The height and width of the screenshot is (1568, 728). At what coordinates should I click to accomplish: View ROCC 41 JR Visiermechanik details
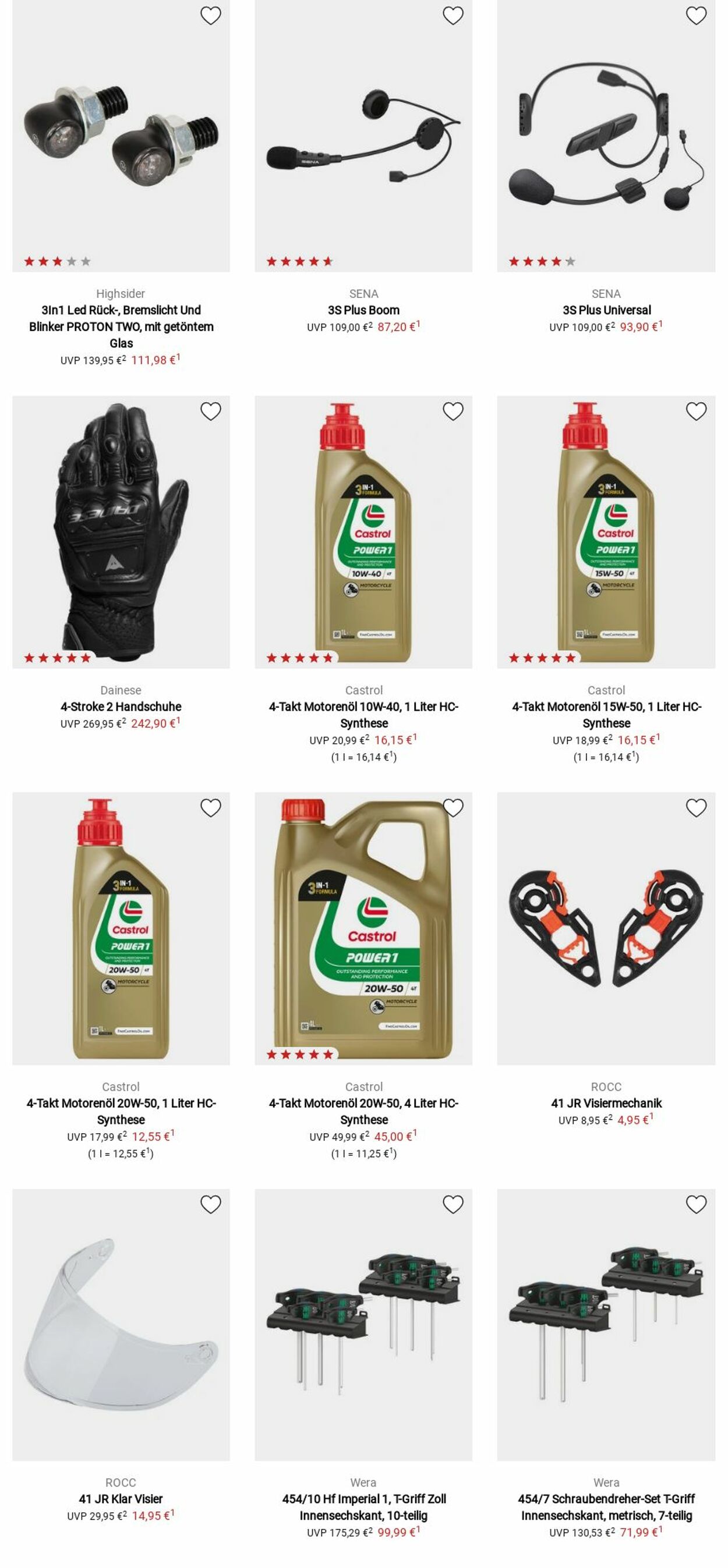tap(606, 1103)
